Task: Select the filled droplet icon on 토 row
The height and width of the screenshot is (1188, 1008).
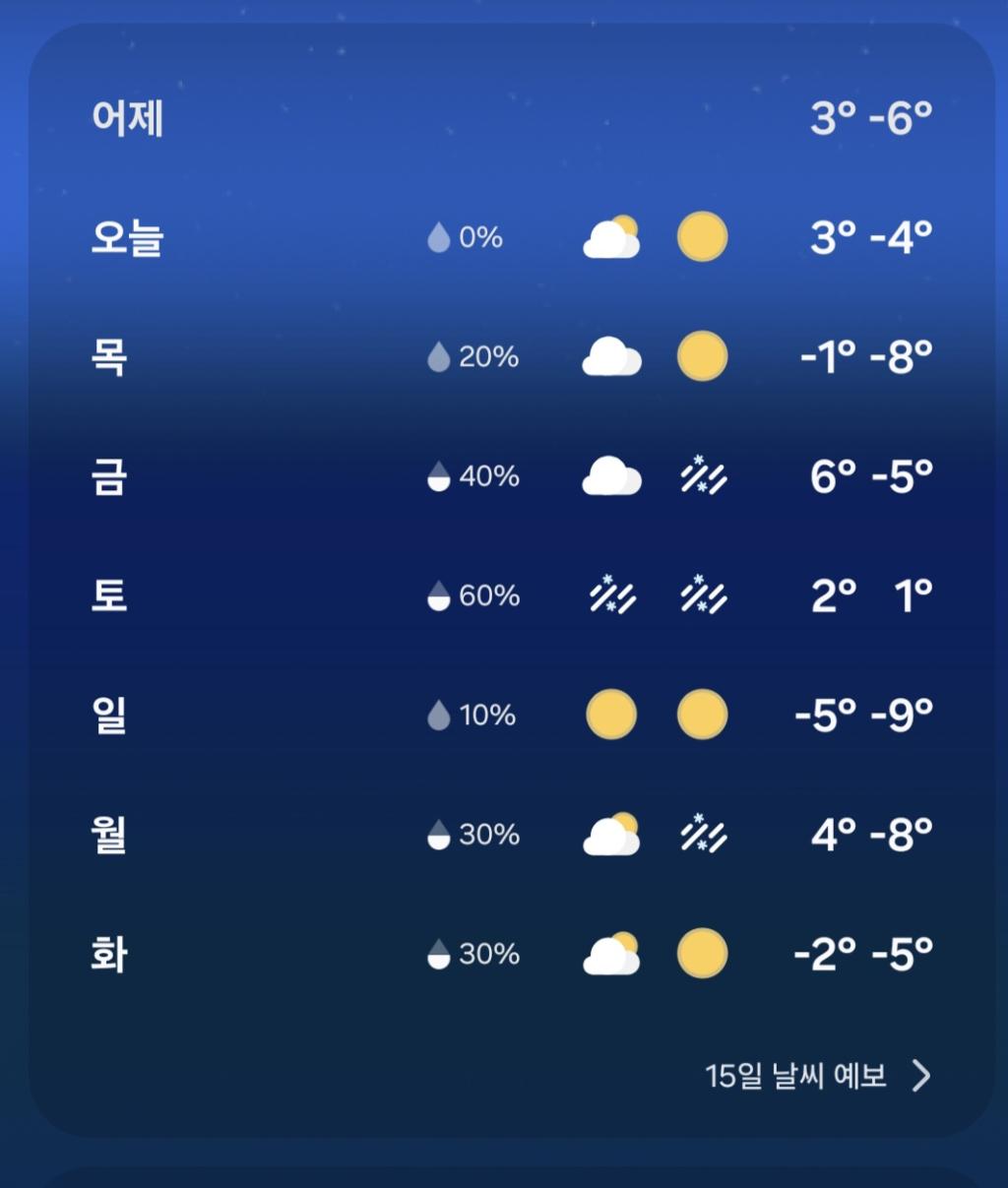Action: tap(437, 594)
